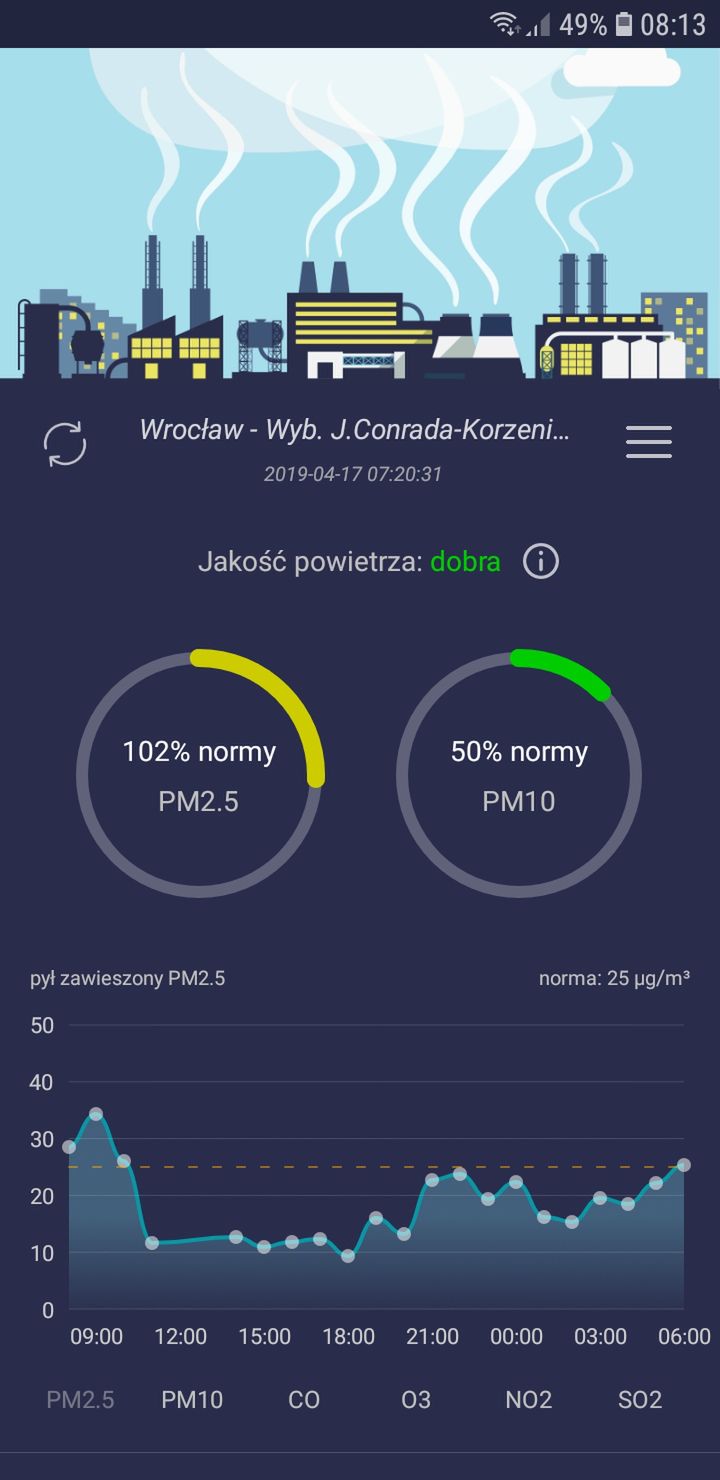Open the air quality info icon

[x=541, y=562]
